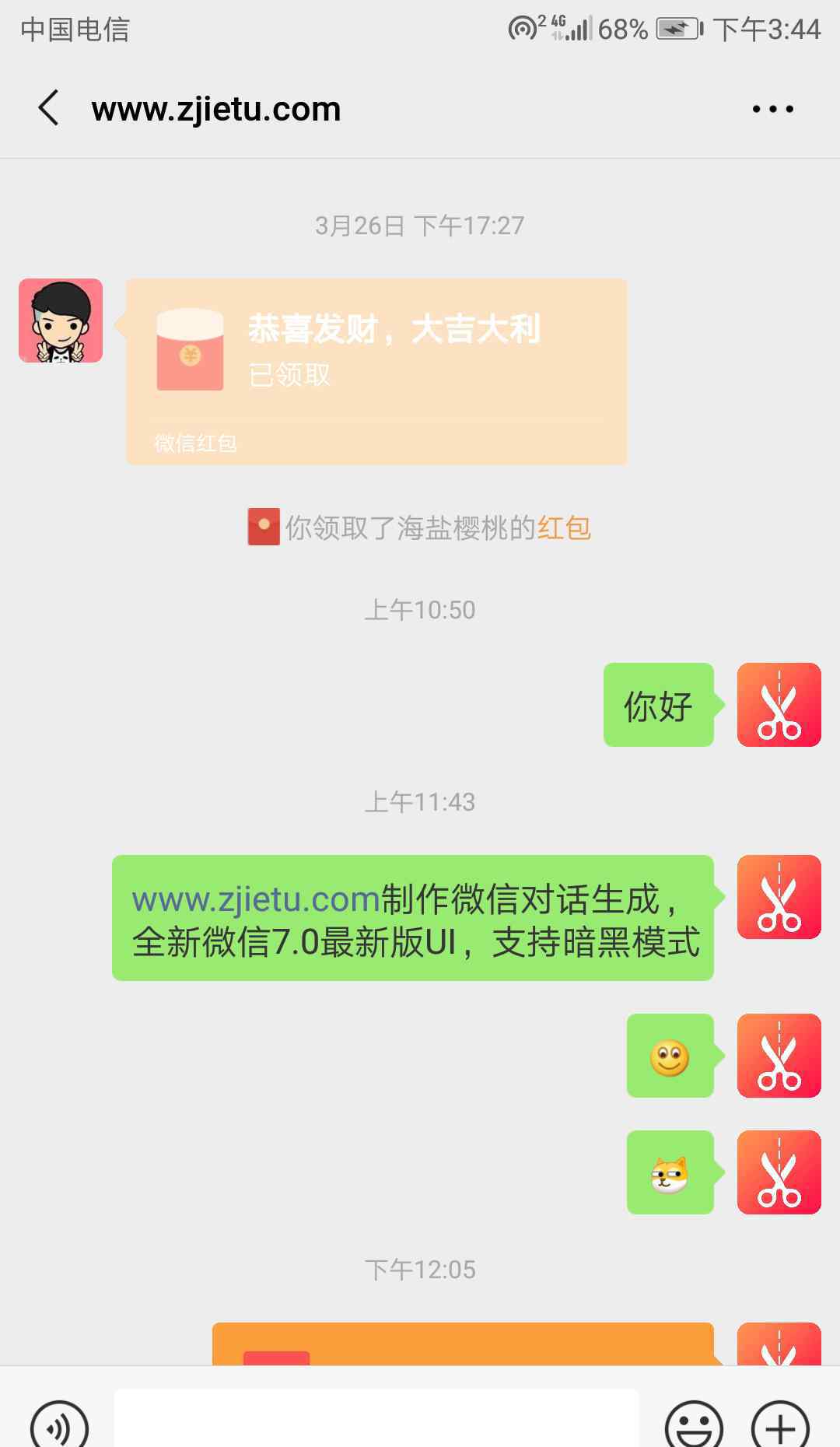840x1447 pixels.
Task: Tap the orange 红包 link
Action: click(564, 528)
